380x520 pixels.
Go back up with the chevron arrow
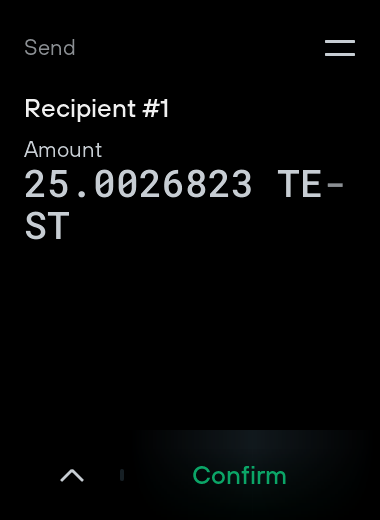point(72,475)
